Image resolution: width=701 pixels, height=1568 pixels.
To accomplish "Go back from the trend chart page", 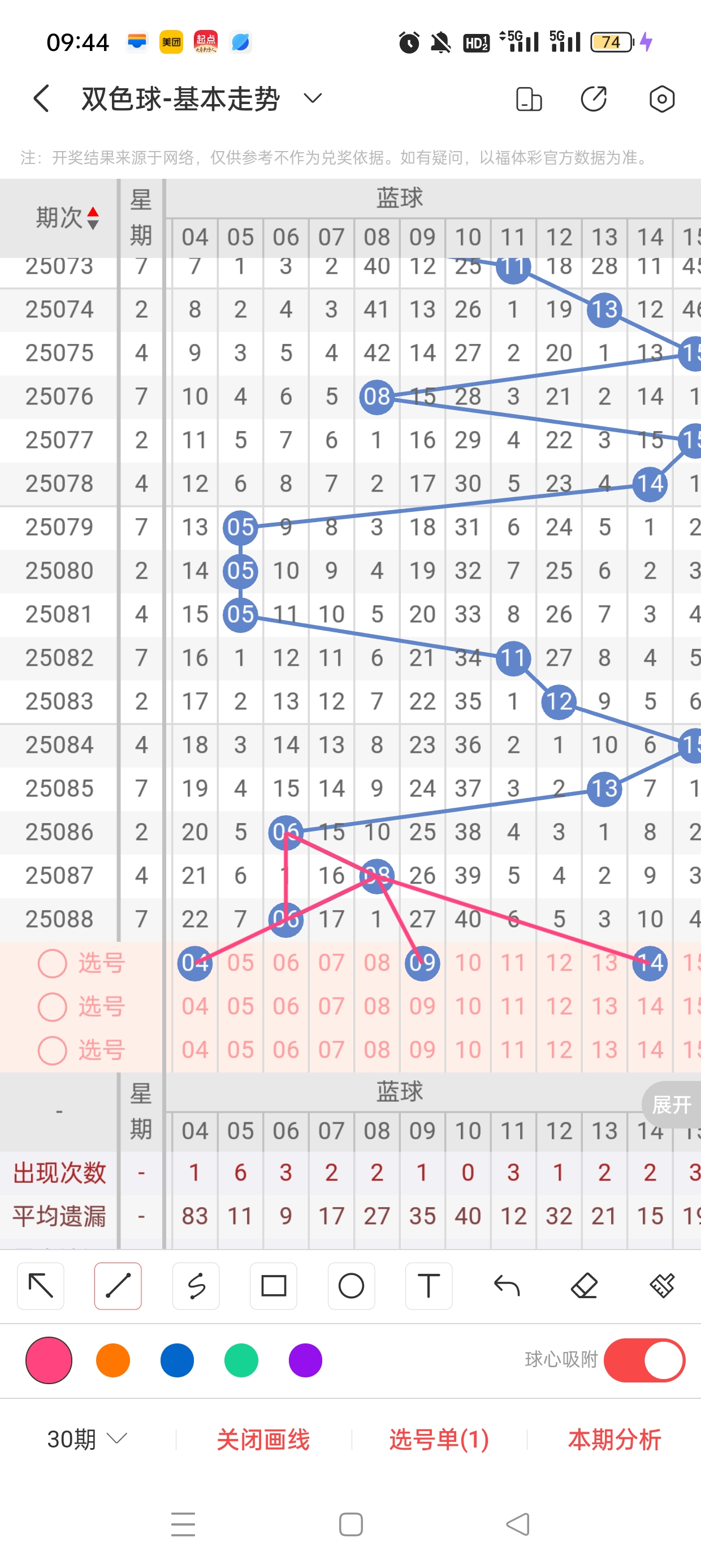I will tap(41, 98).
